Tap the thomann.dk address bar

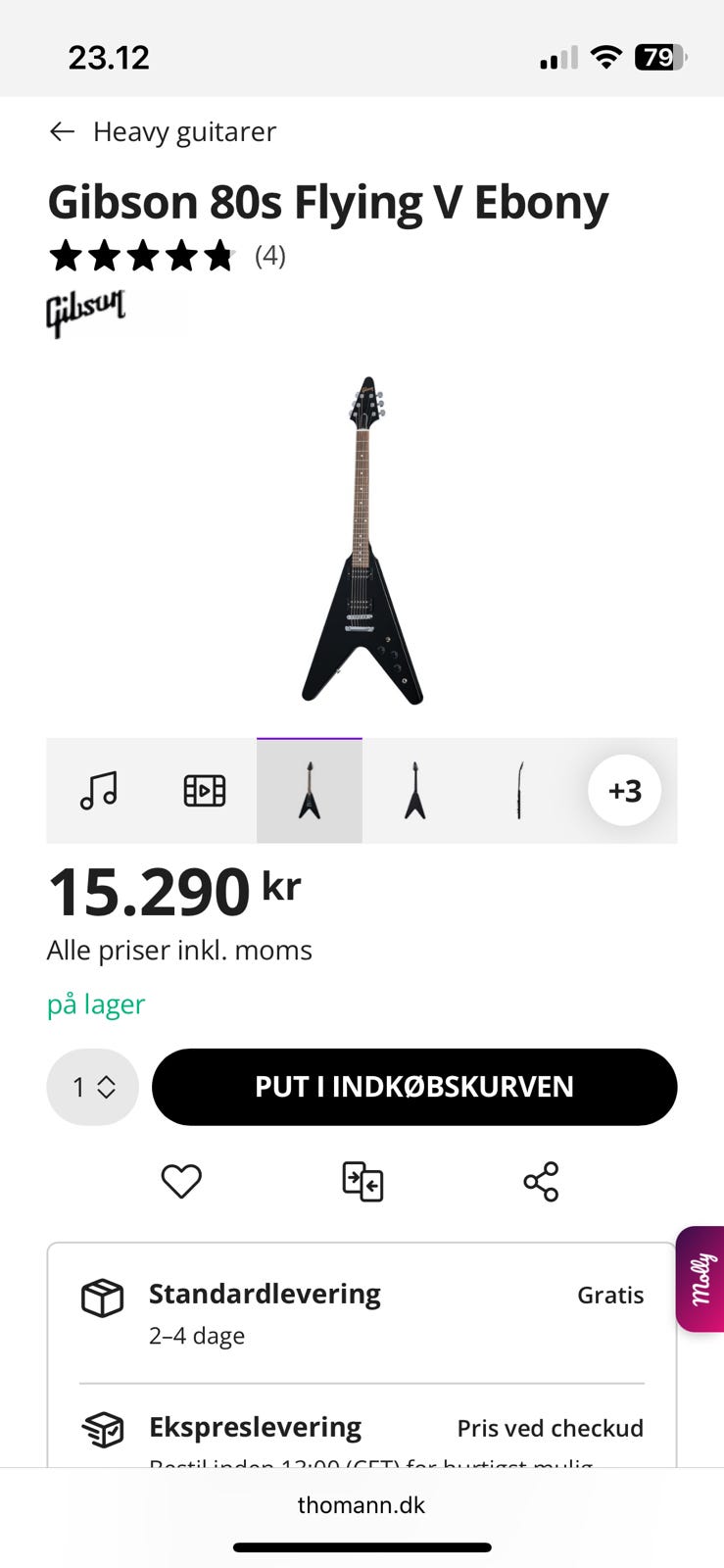362,1505
